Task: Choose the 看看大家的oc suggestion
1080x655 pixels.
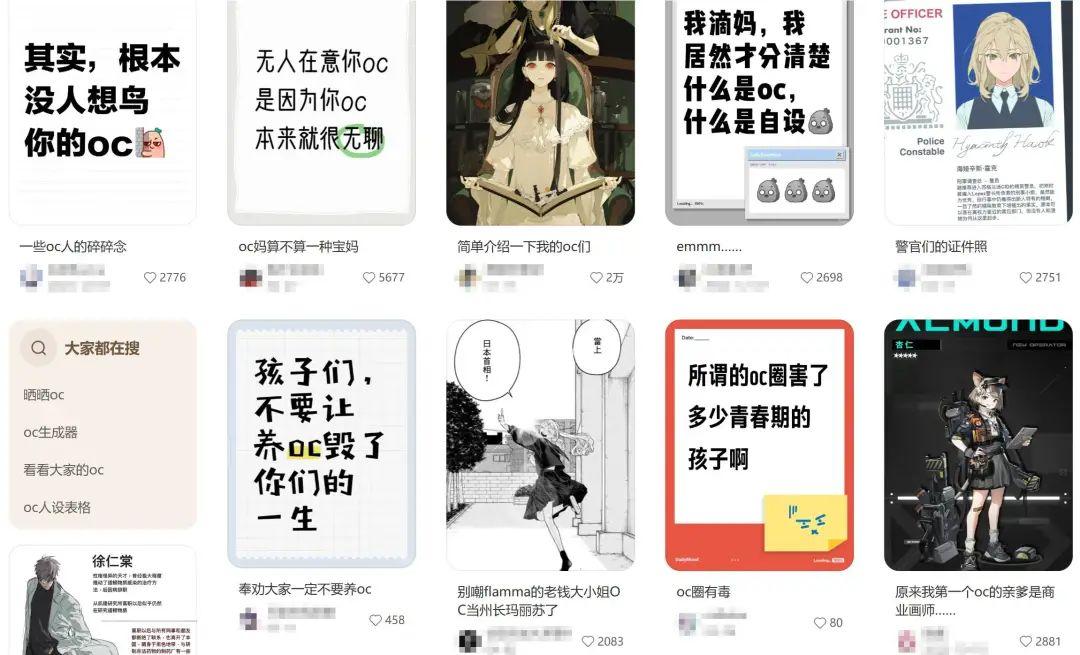Action: (x=64, y=469)
